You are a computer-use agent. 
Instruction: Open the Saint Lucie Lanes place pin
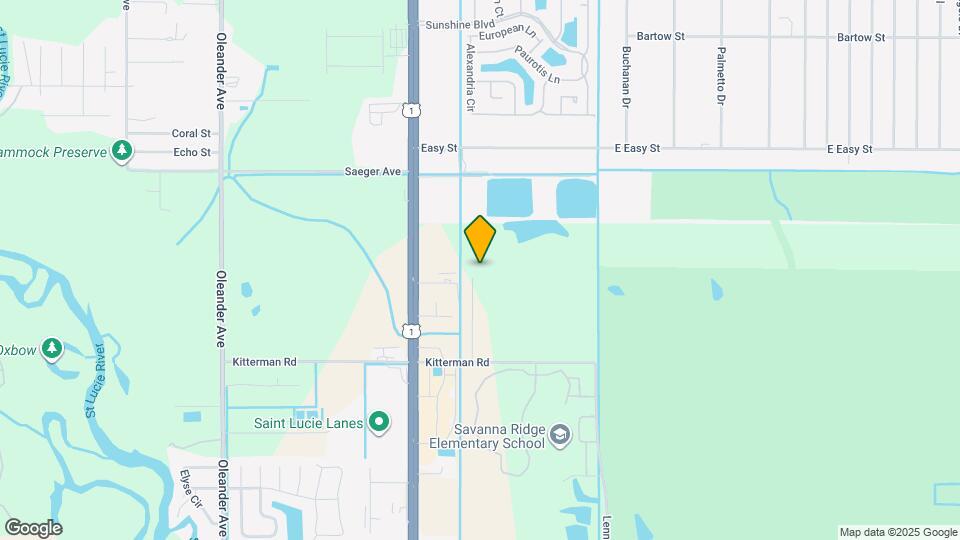point(379,423)
